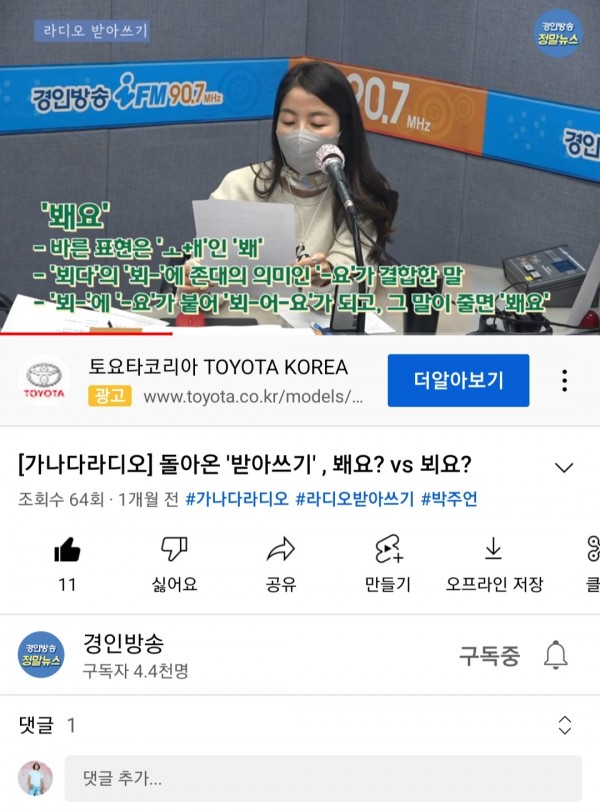Like this video

click(x=66, y=549)
